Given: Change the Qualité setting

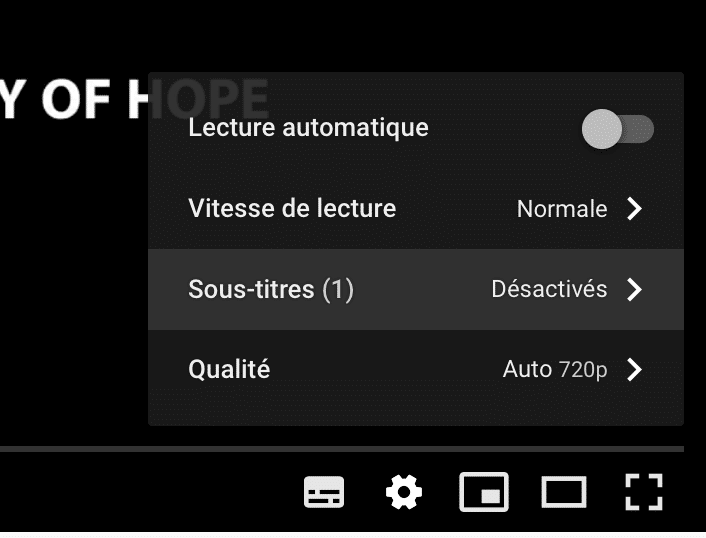Looking at the screenshot, I should 415,369.
